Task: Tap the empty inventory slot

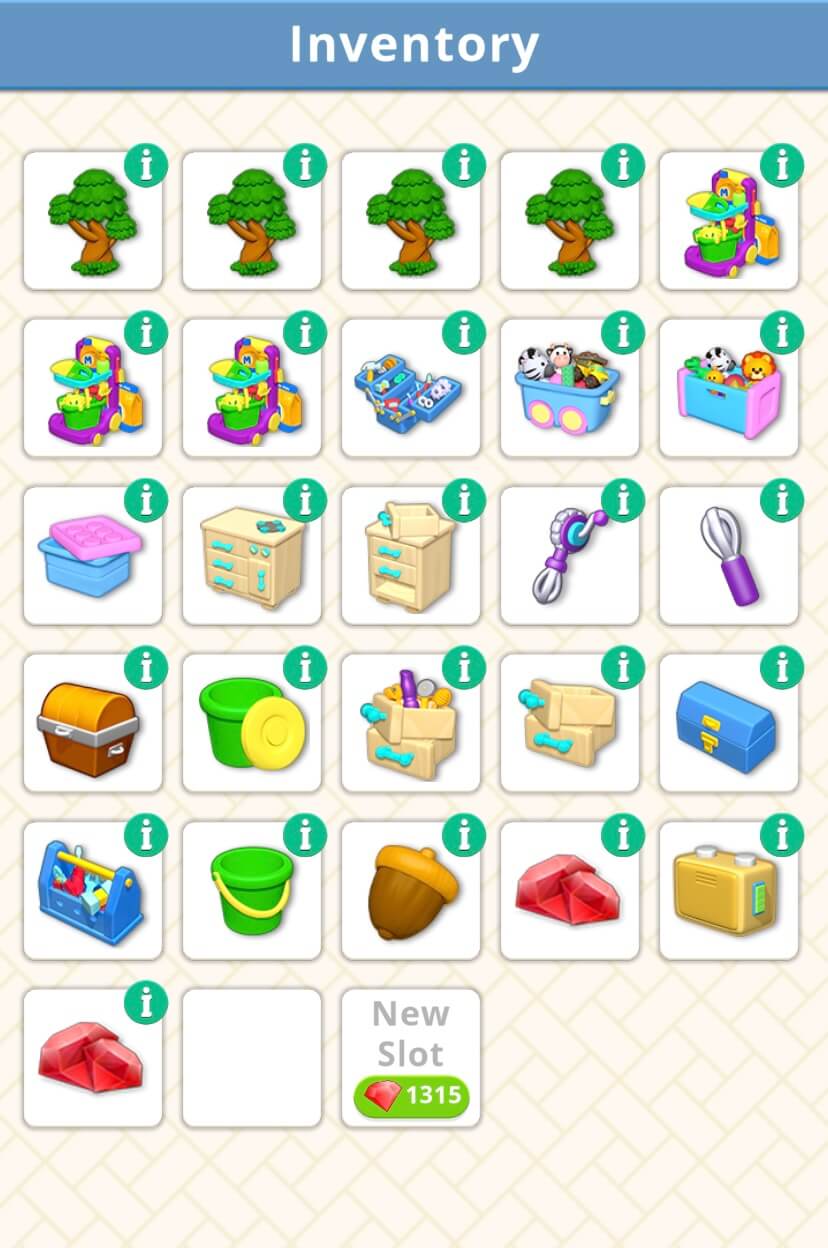Action: 251,1058
